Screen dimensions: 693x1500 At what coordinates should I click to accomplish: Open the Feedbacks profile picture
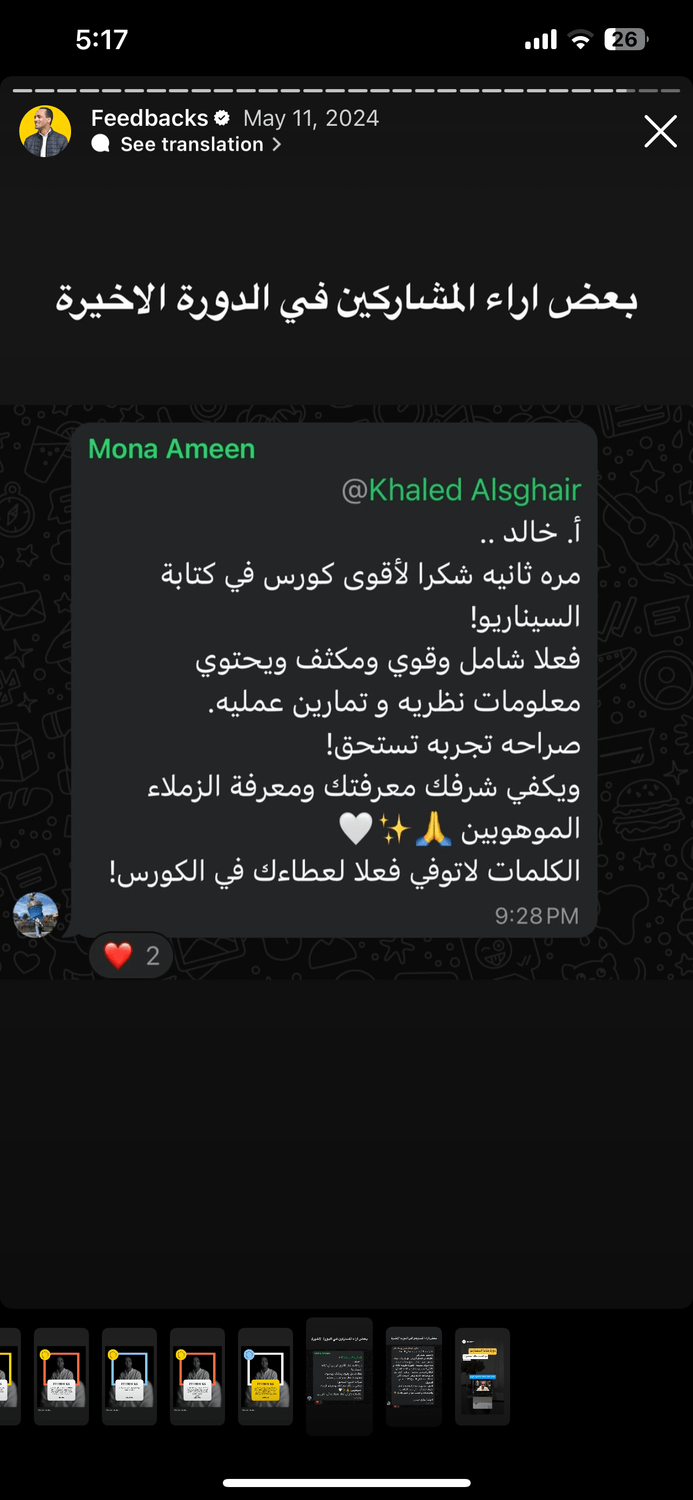tap(45, 131)
